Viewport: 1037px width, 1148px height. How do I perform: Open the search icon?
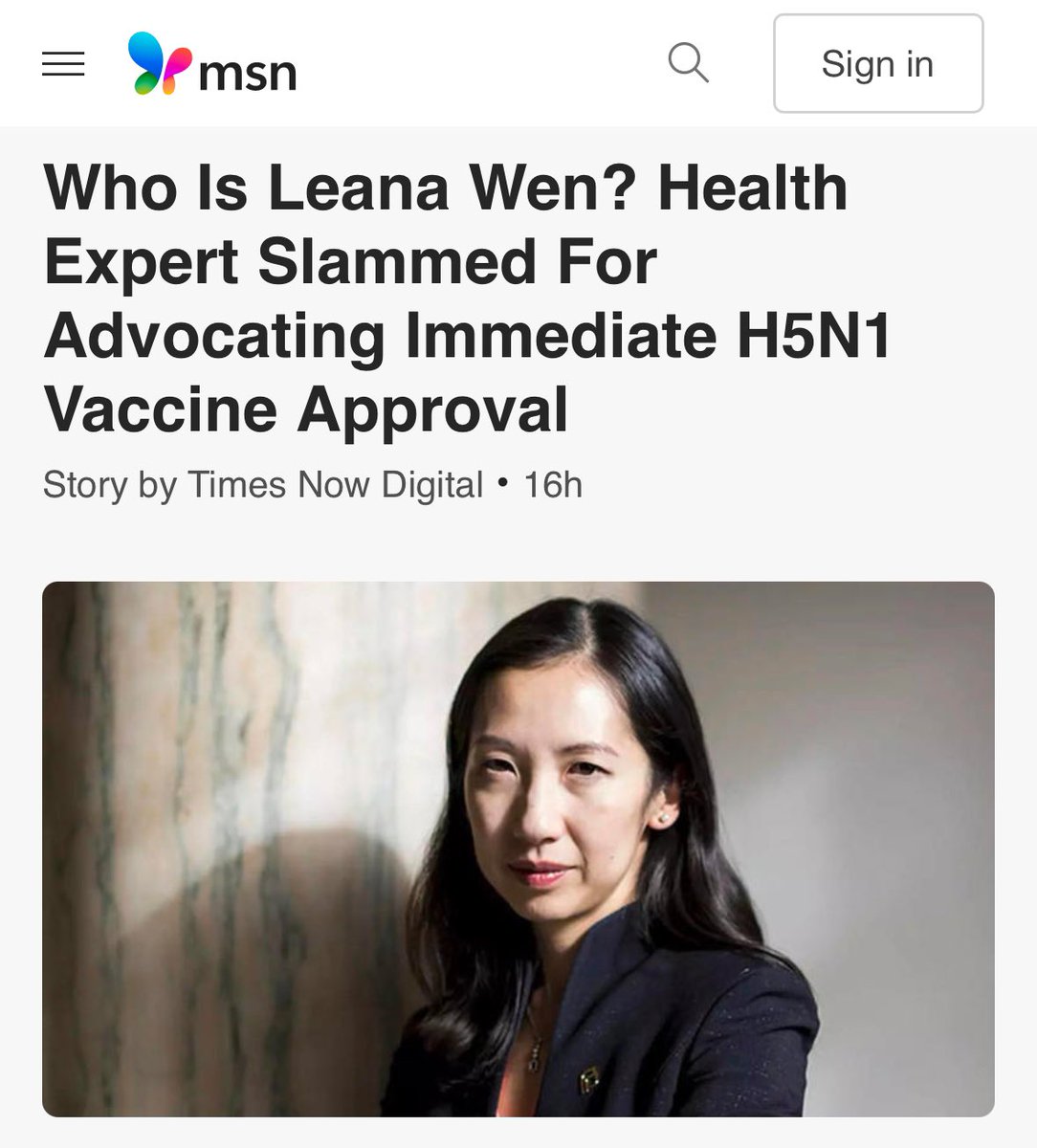click(688, 63)
